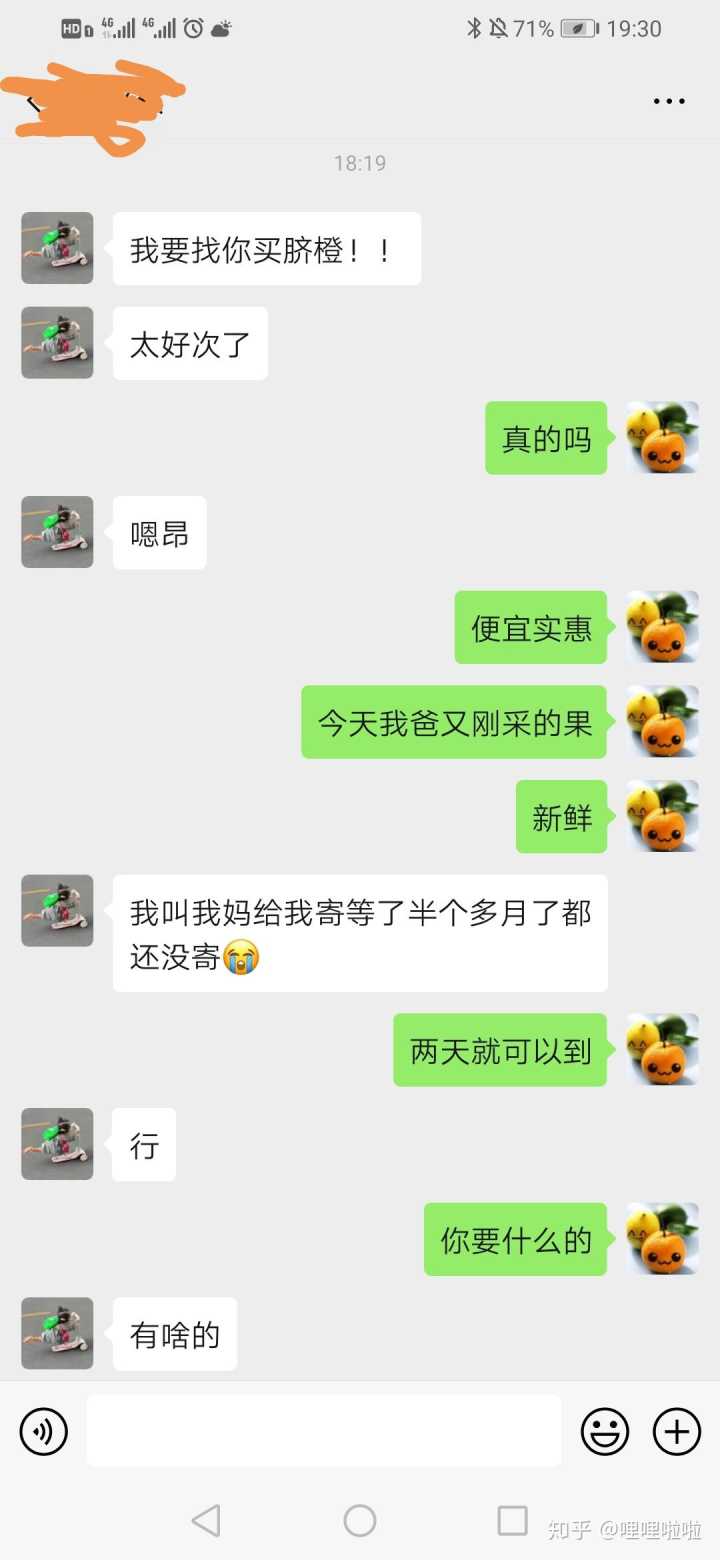Open the three-dot chat options menu

669,101
